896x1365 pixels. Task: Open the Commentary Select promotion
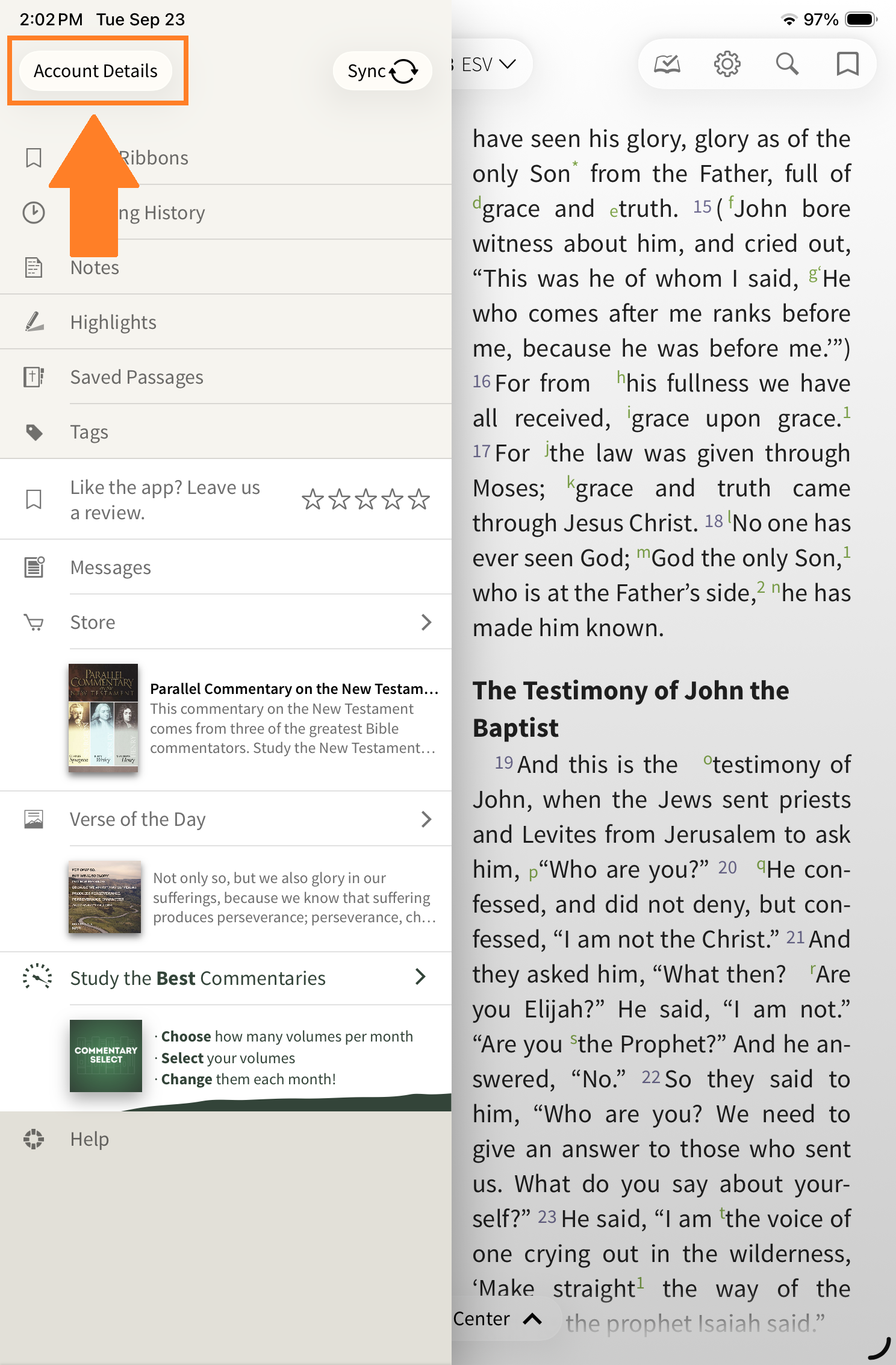106,1055
